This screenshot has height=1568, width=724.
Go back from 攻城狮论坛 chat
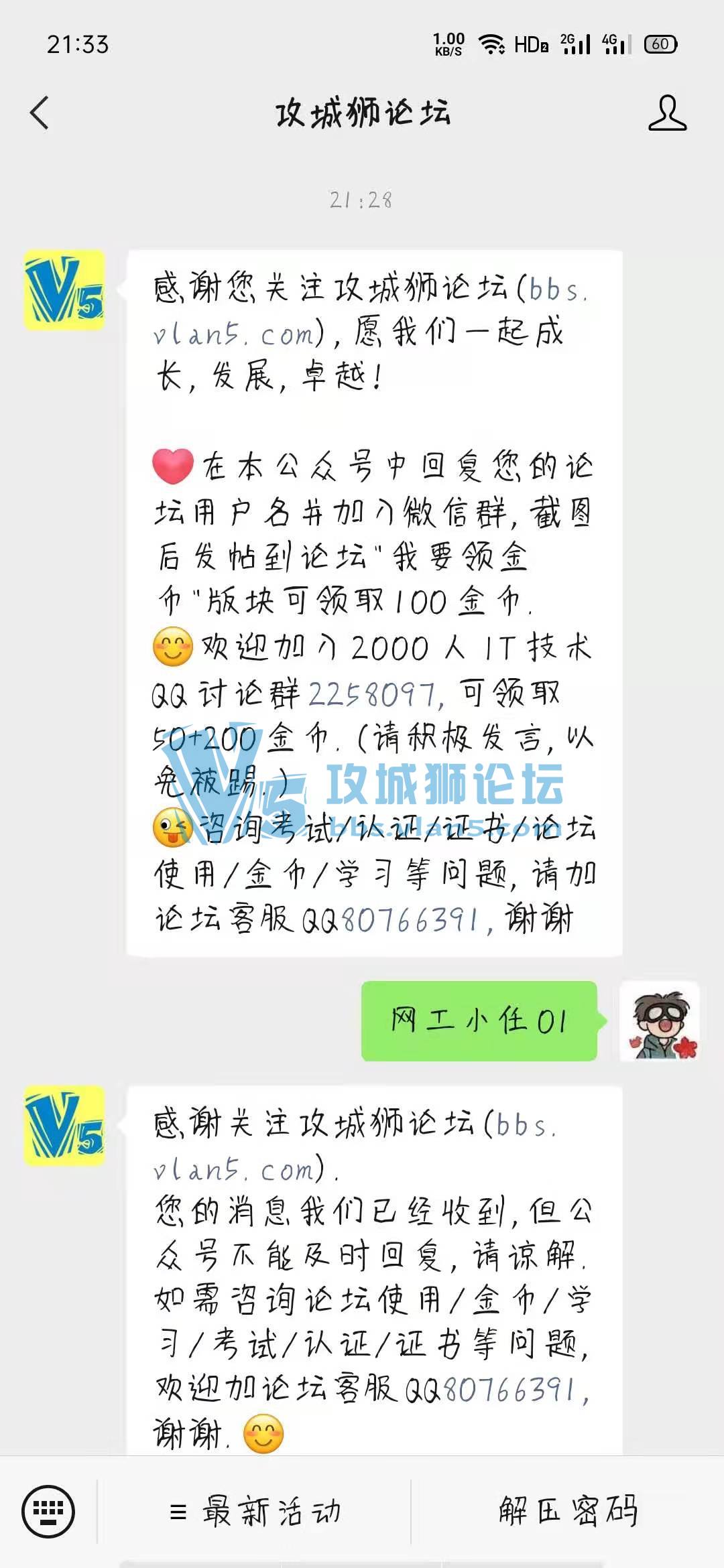tap(40, 113)
